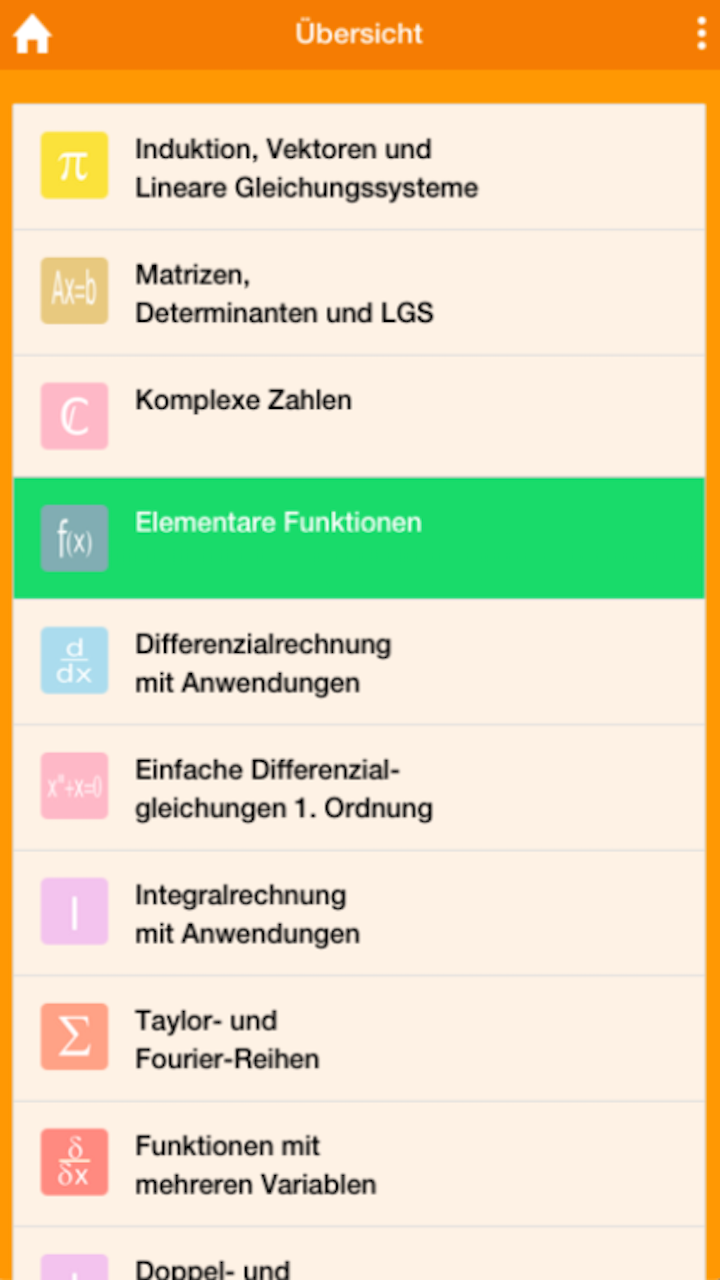This screenshot has width=720, height=1280.
Task: Select Integralrechnung mit Anwendungen
Action: (358, 913)
